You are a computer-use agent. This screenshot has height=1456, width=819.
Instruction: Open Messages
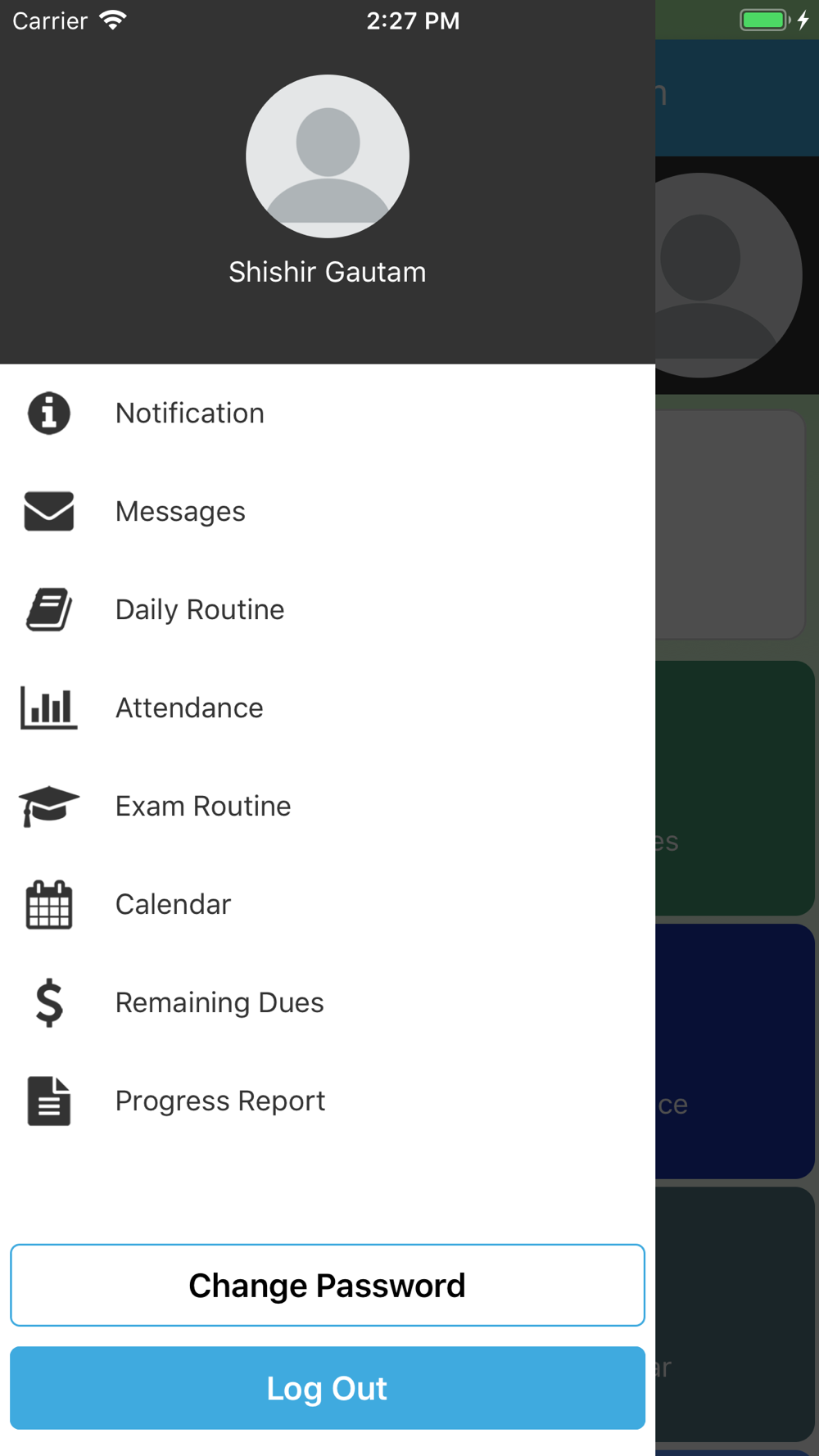[x=328, y=511]
